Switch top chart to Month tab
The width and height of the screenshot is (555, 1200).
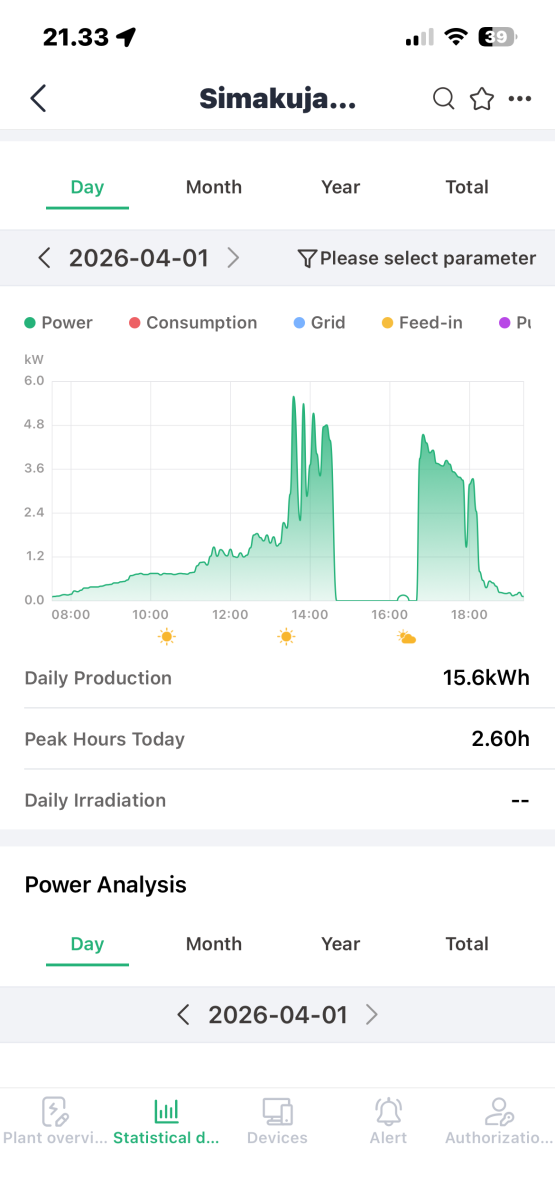214,187
